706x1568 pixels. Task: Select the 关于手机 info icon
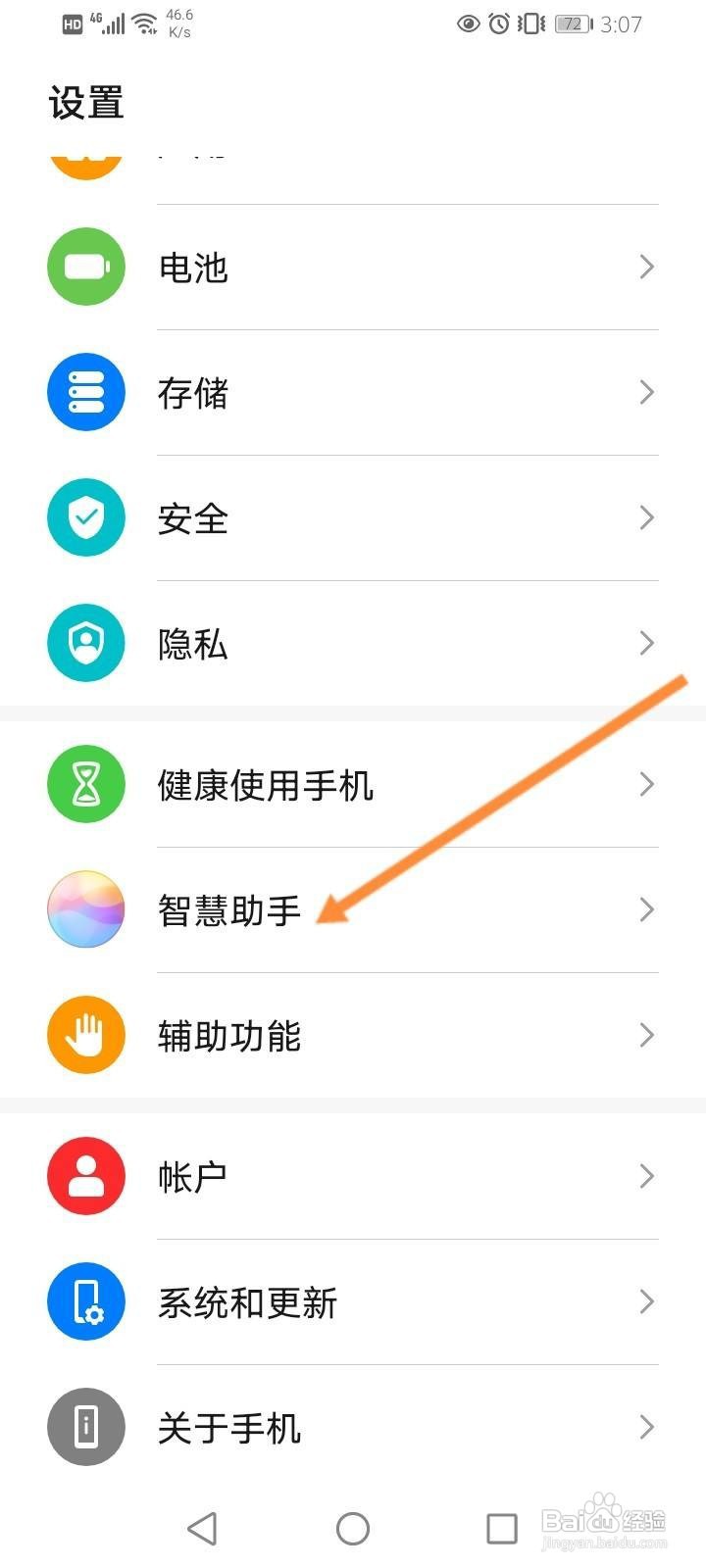coord(85,1428)
